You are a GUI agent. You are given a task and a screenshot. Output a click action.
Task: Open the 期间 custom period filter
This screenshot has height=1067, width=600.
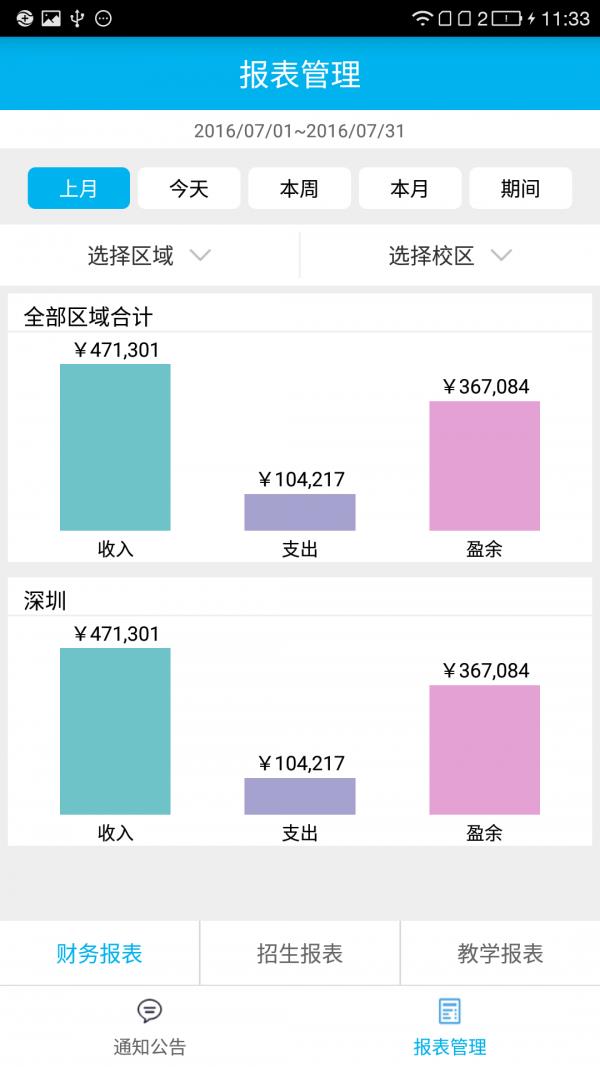520,188
